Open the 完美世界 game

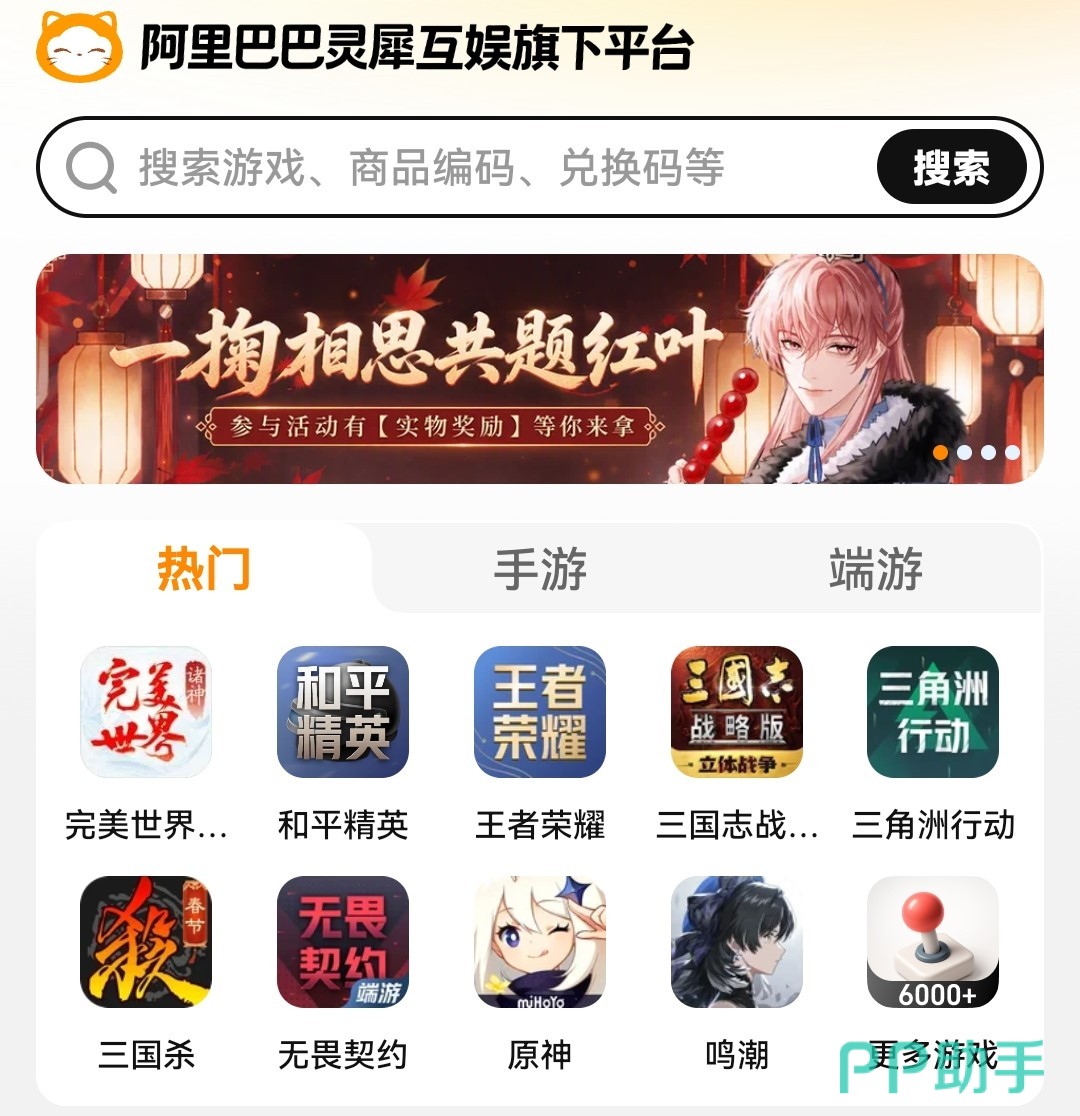pyautogui.click(x=146, y=744)
